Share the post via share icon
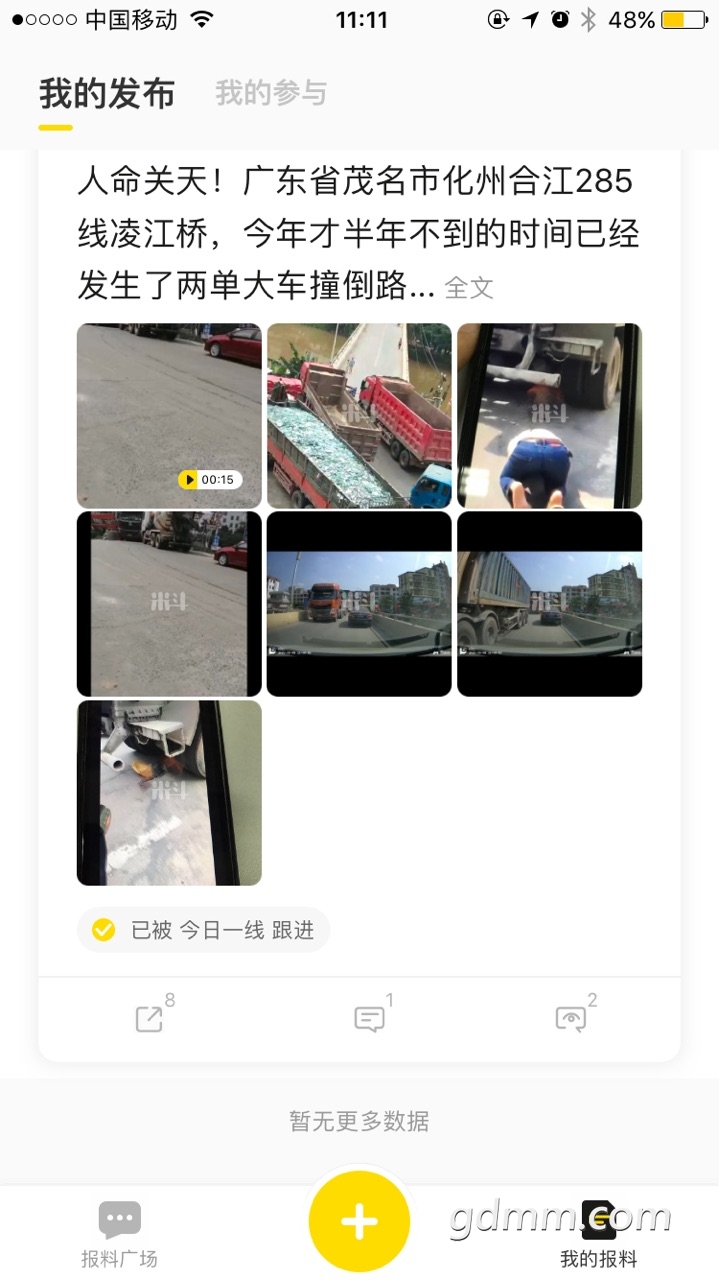The height and width of the screenshot is (1280, 719). click(150, 1018)
